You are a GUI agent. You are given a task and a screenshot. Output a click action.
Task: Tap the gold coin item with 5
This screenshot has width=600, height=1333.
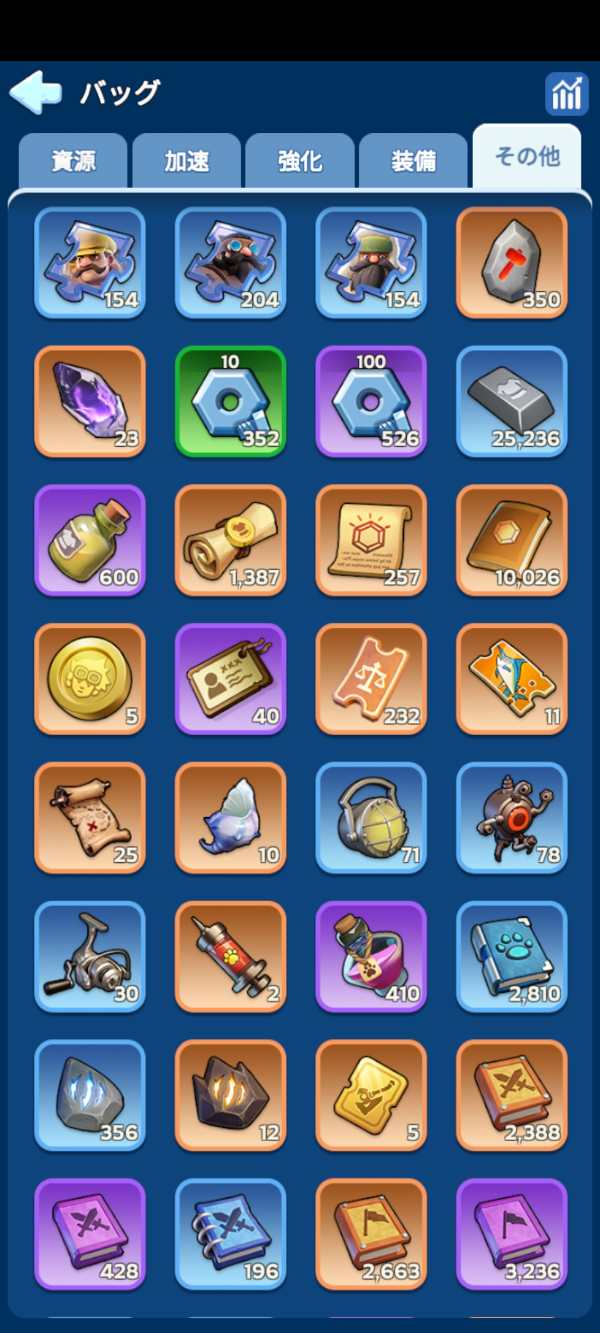pyautogui.click(x=90, y=679)
